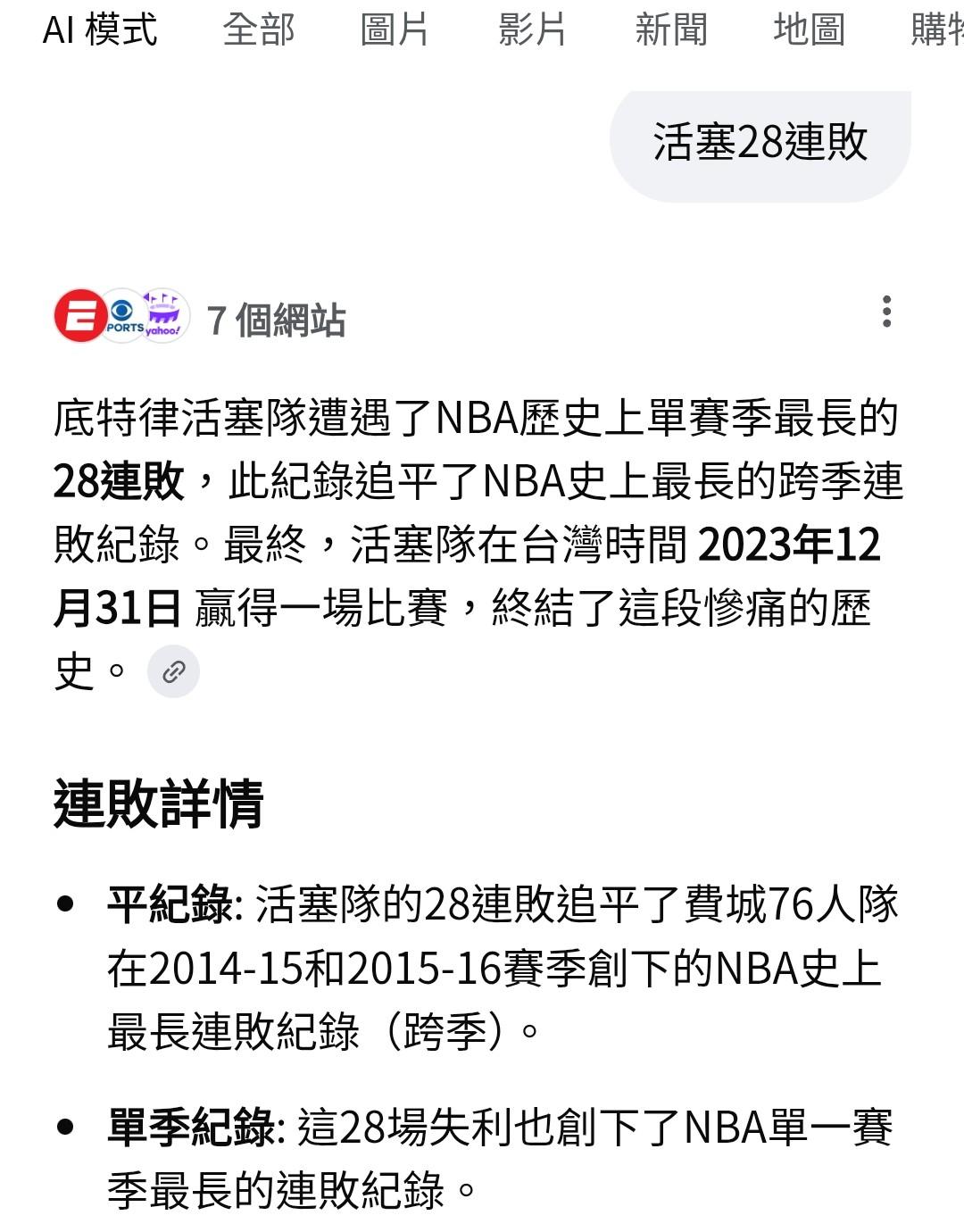
Task: Switch to the 全部 tab
Action: pos(258,29)
